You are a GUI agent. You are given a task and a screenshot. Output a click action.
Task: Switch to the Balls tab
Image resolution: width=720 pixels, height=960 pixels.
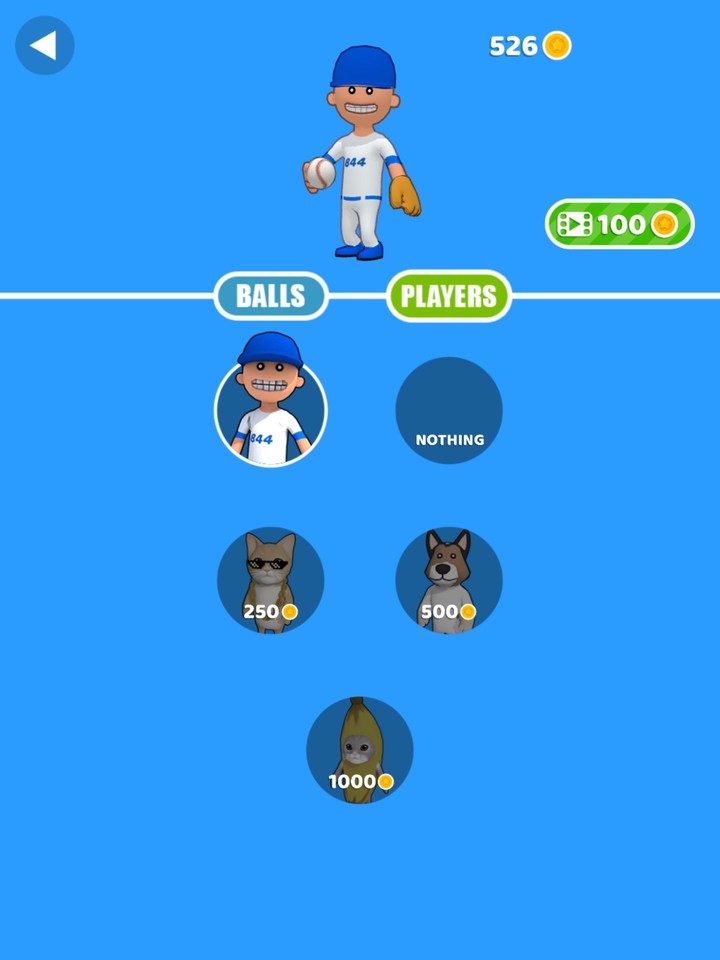271,296
